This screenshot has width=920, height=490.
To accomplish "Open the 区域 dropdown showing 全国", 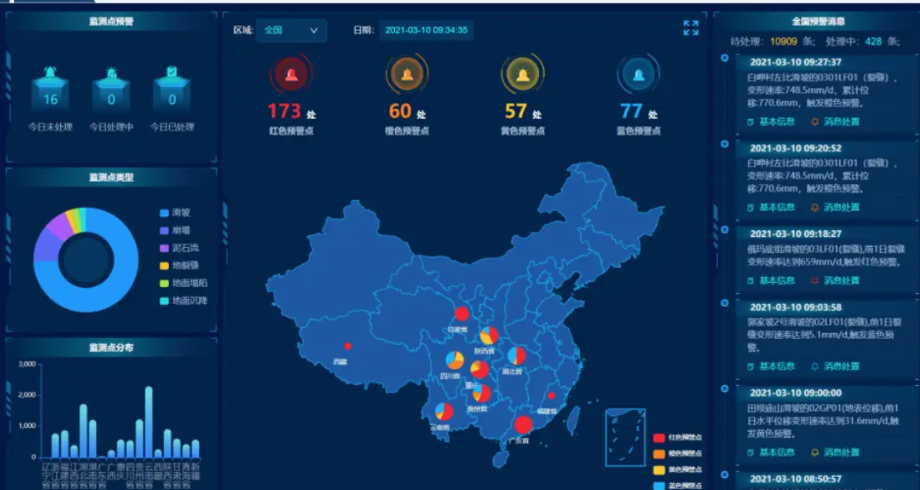I will coord(291,31).
